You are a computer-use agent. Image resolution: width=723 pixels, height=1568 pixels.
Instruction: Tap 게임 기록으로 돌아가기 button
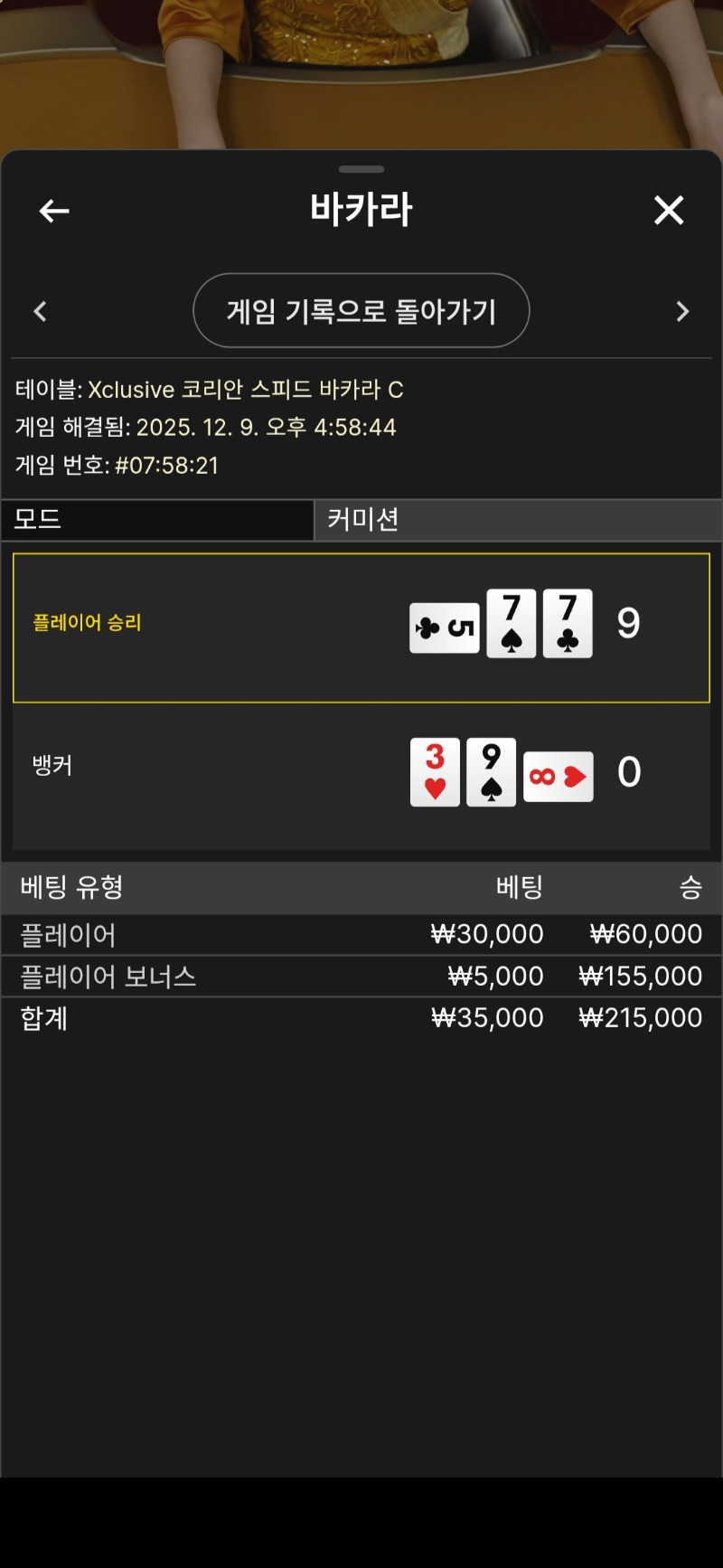tap(361, 311)
